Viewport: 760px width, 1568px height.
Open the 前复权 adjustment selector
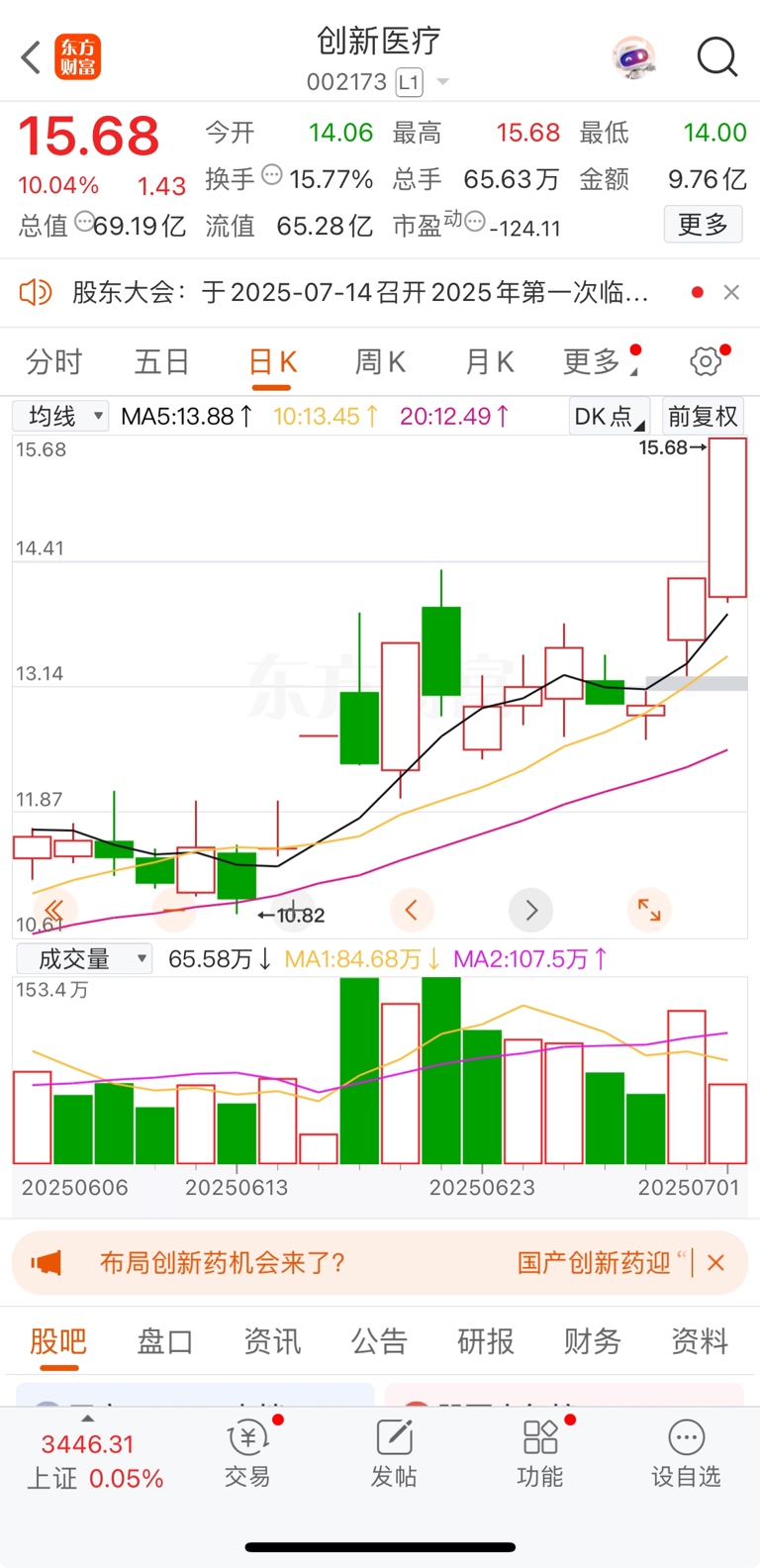coord(703,416)
